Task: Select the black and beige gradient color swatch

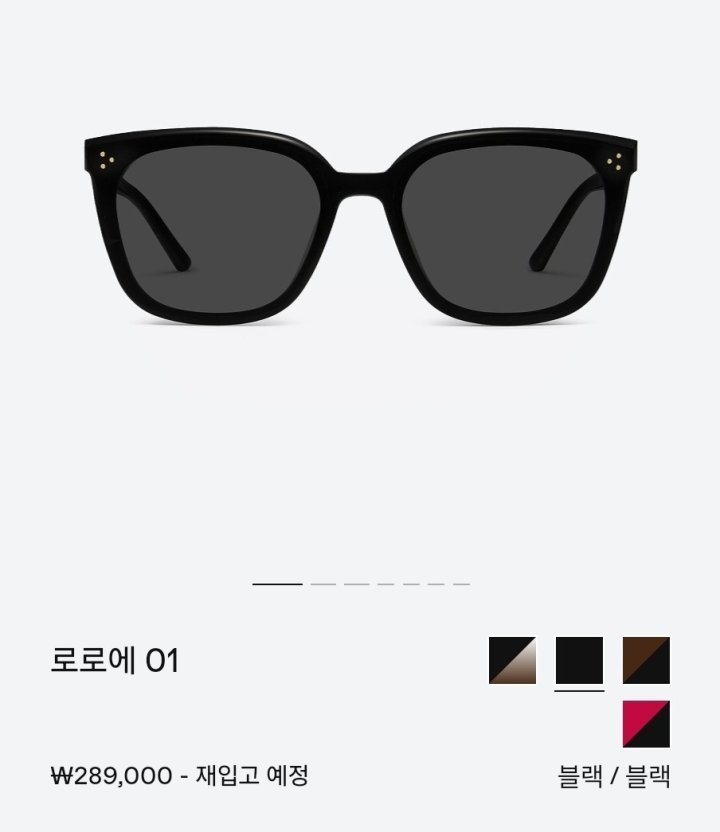Action: pos(512,660)
